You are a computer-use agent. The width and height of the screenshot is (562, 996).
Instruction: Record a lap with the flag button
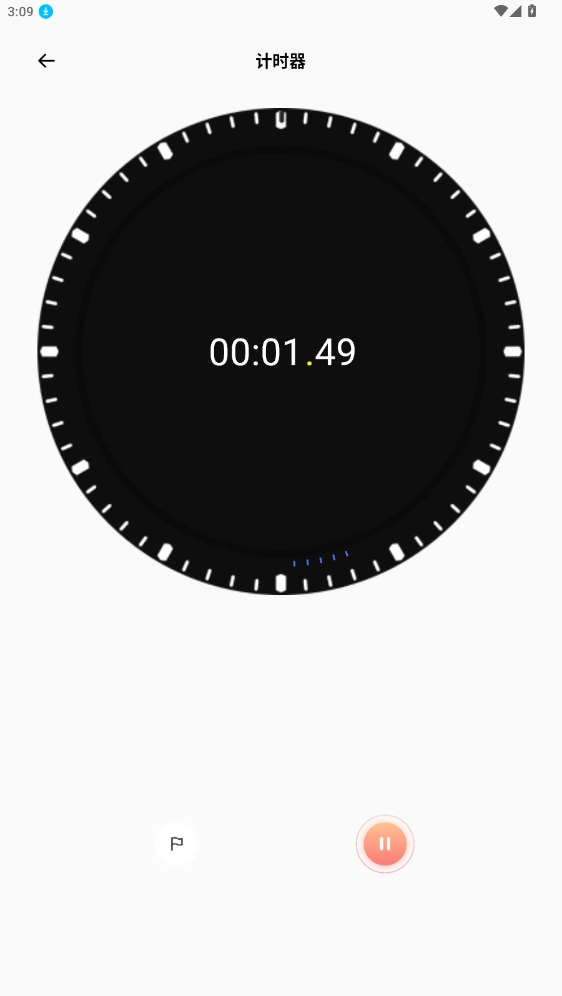177,844
